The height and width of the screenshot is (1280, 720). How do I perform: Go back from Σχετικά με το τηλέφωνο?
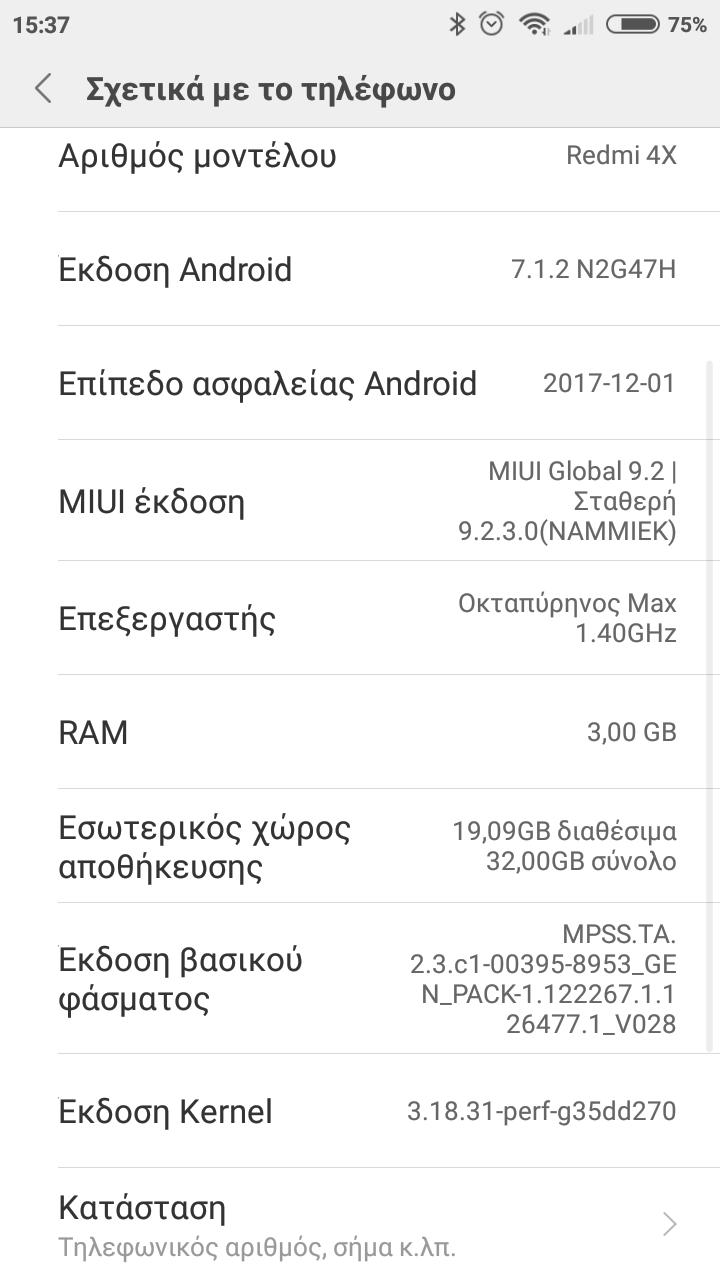tap(43, 89)
